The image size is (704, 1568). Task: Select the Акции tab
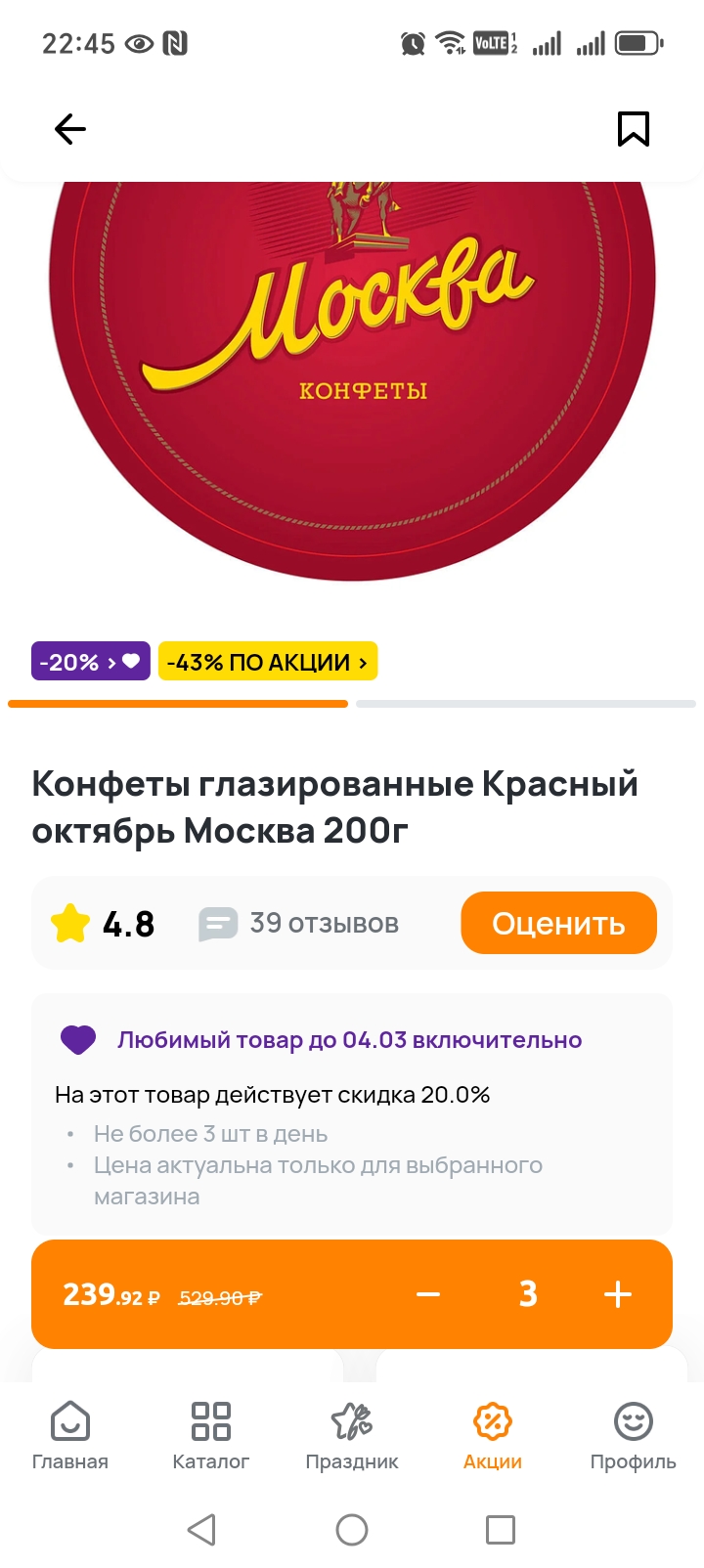tap(493, 1435)
